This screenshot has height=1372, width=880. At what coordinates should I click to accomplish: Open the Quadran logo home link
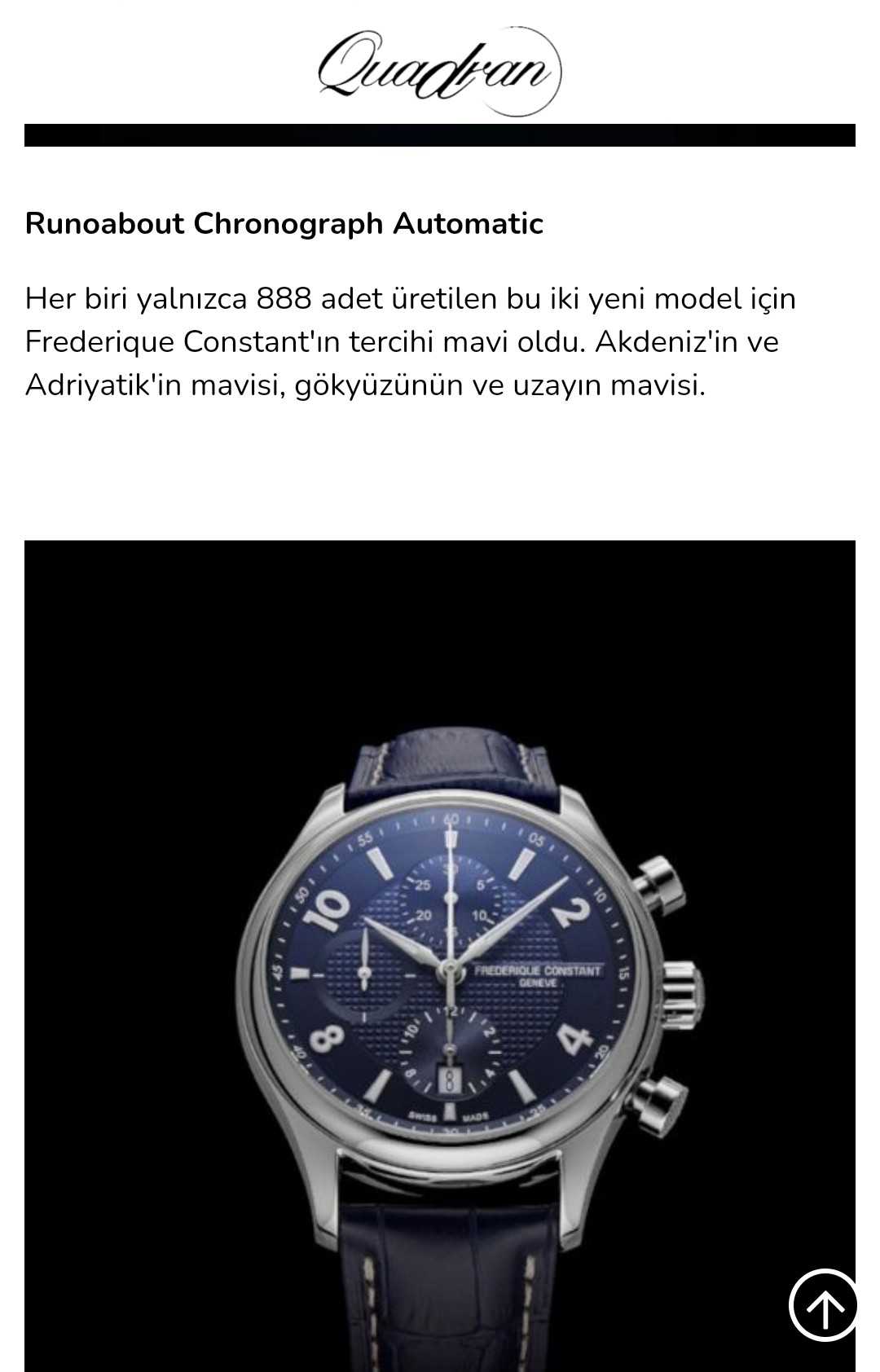click(439, 71)
